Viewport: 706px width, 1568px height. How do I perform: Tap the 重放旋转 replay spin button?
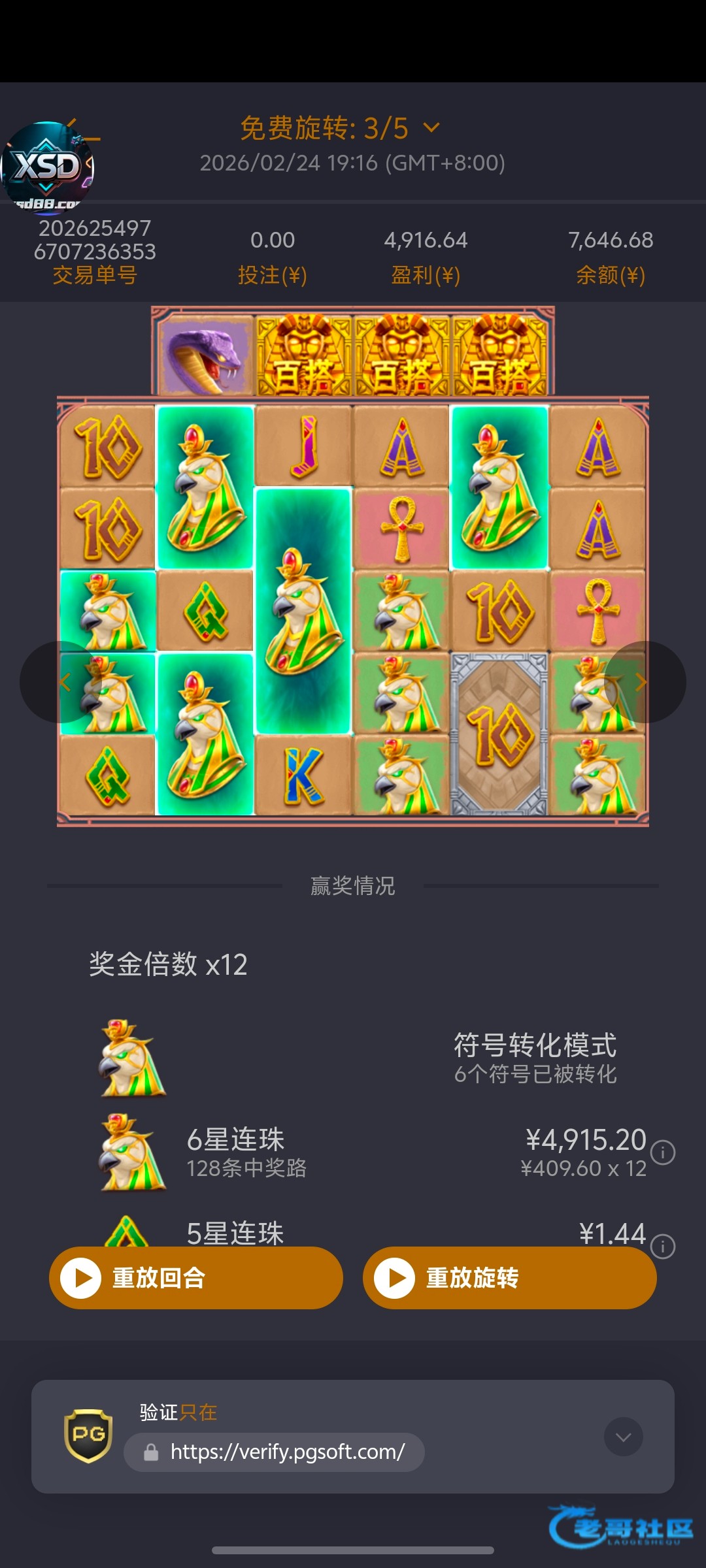(510, 1277)
